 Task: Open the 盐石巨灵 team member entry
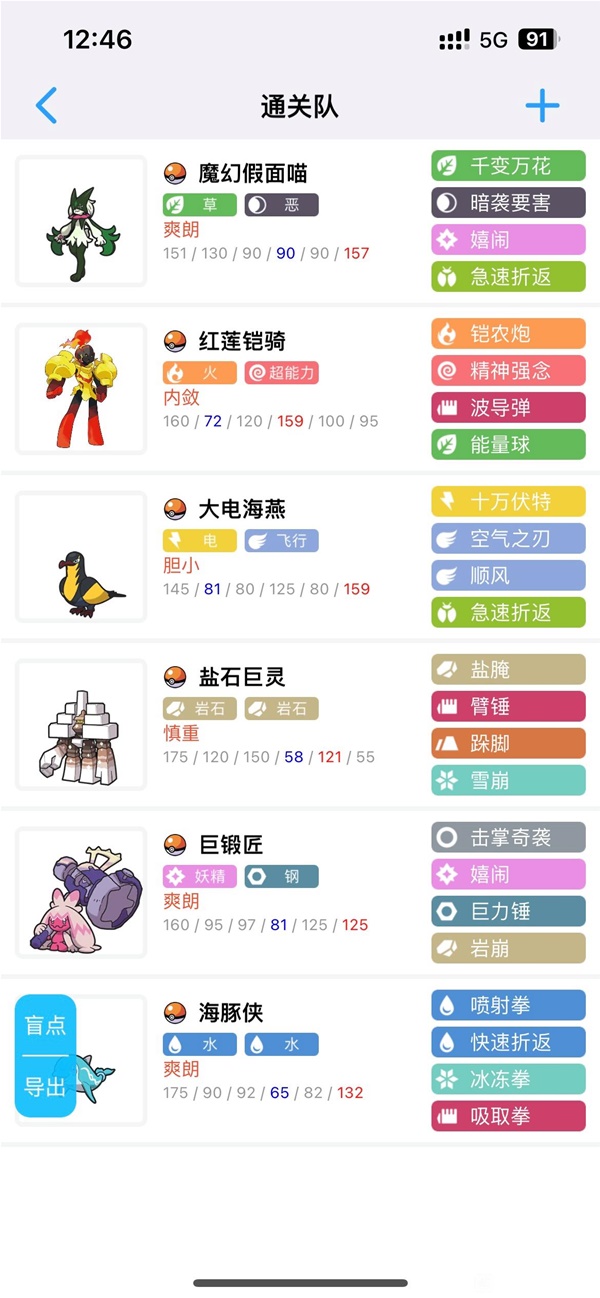pyautogui.click(x=242, y=677)
